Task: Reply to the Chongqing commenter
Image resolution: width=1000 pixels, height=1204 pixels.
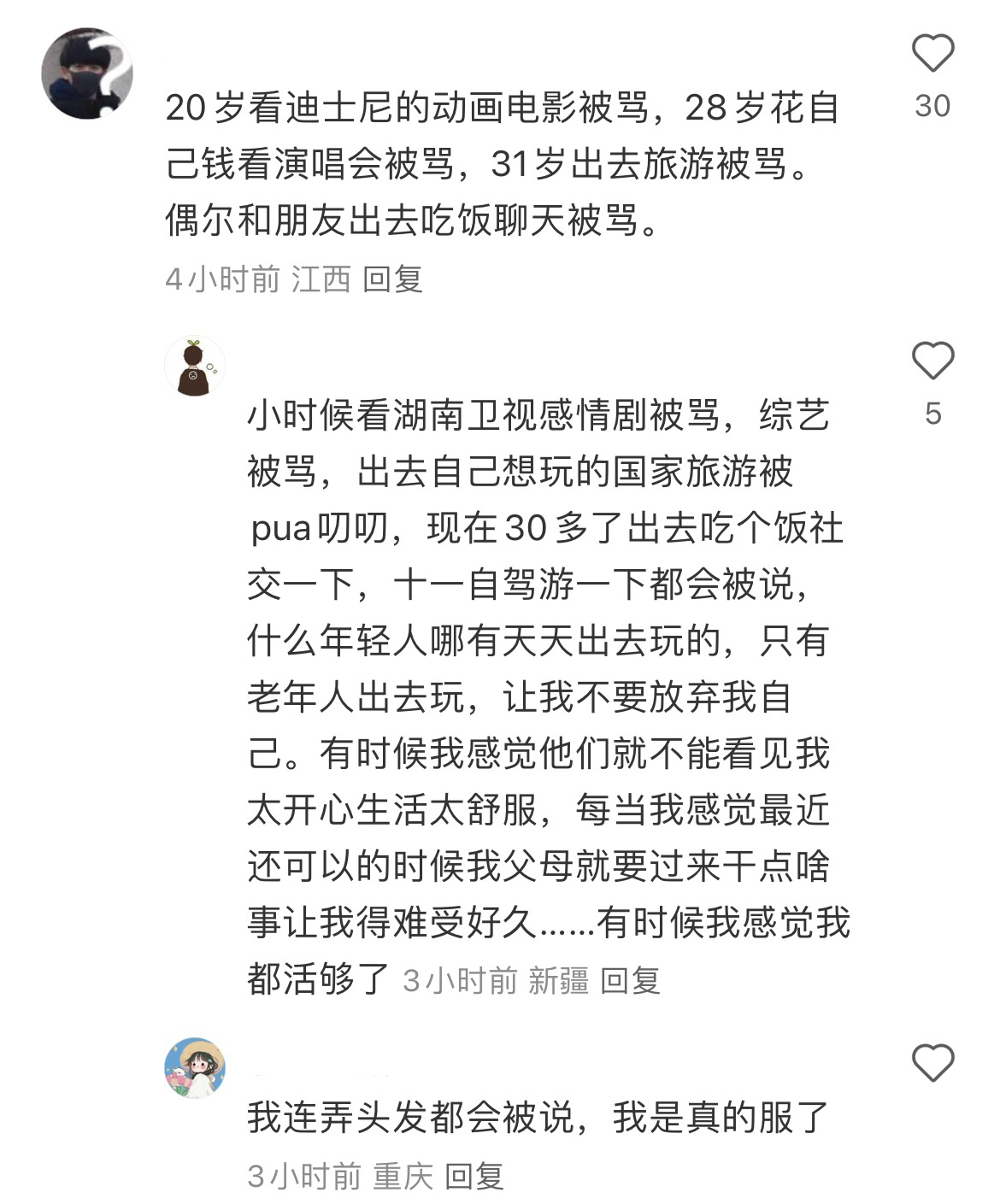Action: (x=474, y=1177)
